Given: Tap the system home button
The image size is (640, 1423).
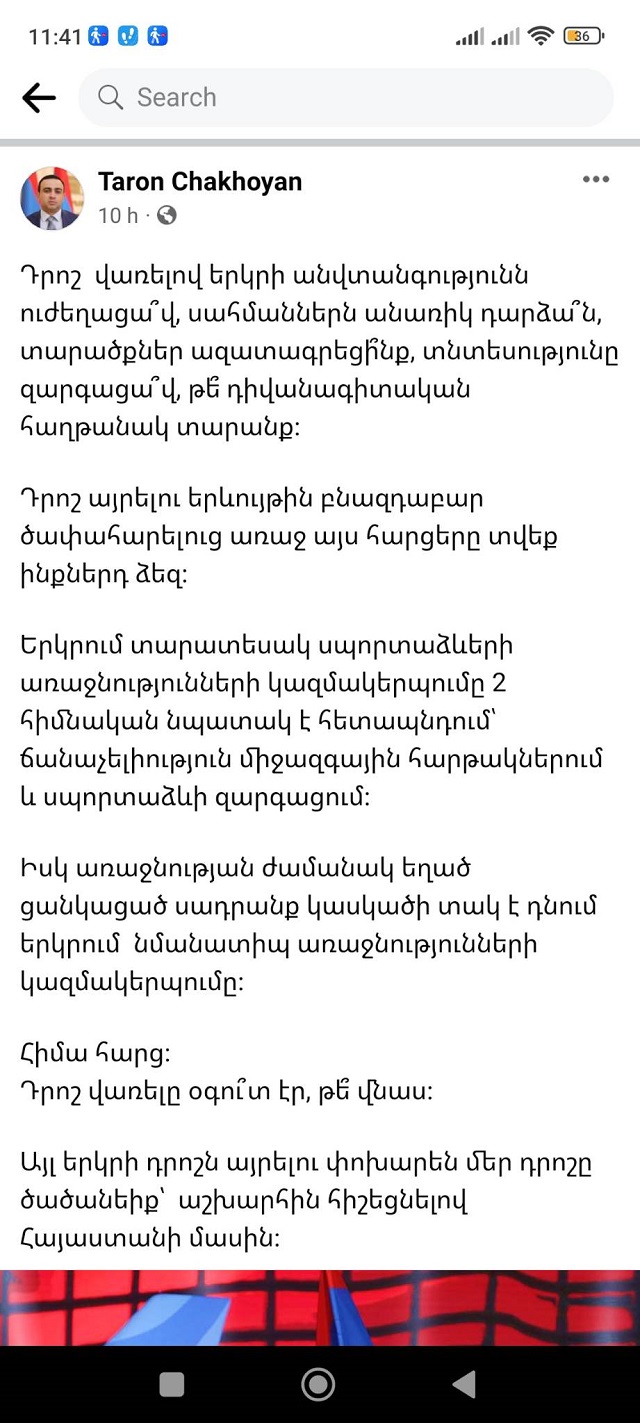Looking at the screenshot, I should [318, 1384].
